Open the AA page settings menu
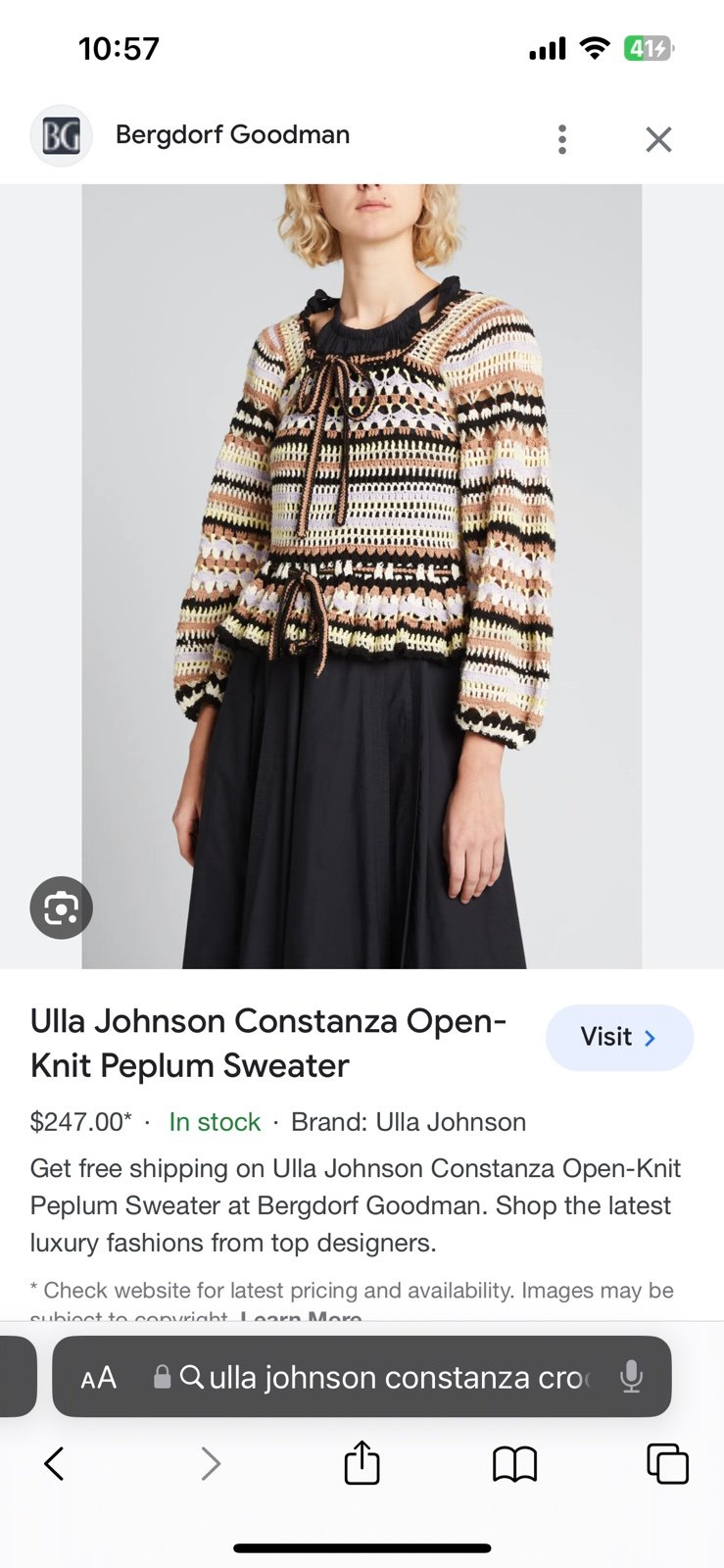Screen dimensions: 724x1568 (98, 1378)
